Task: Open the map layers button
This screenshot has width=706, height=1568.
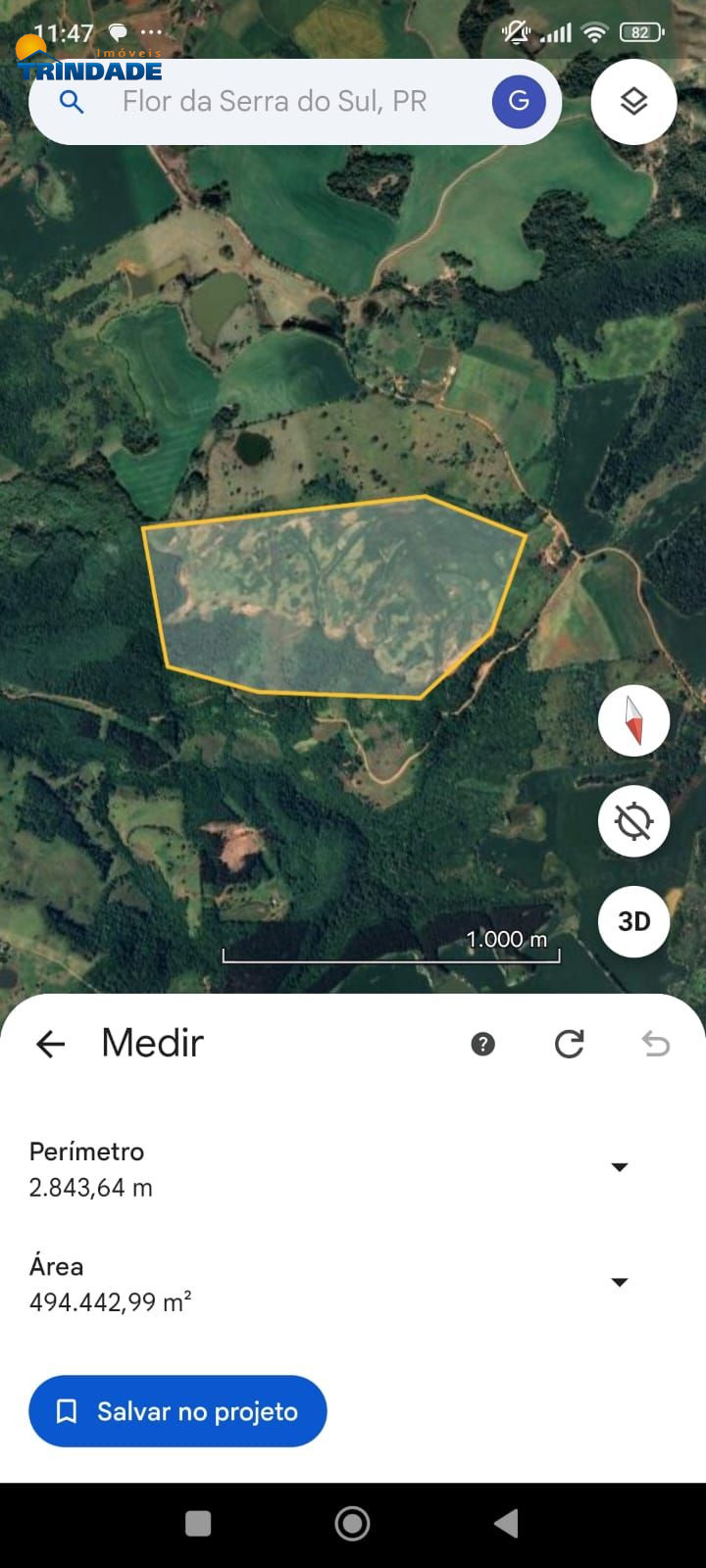Action: [633, 102]
